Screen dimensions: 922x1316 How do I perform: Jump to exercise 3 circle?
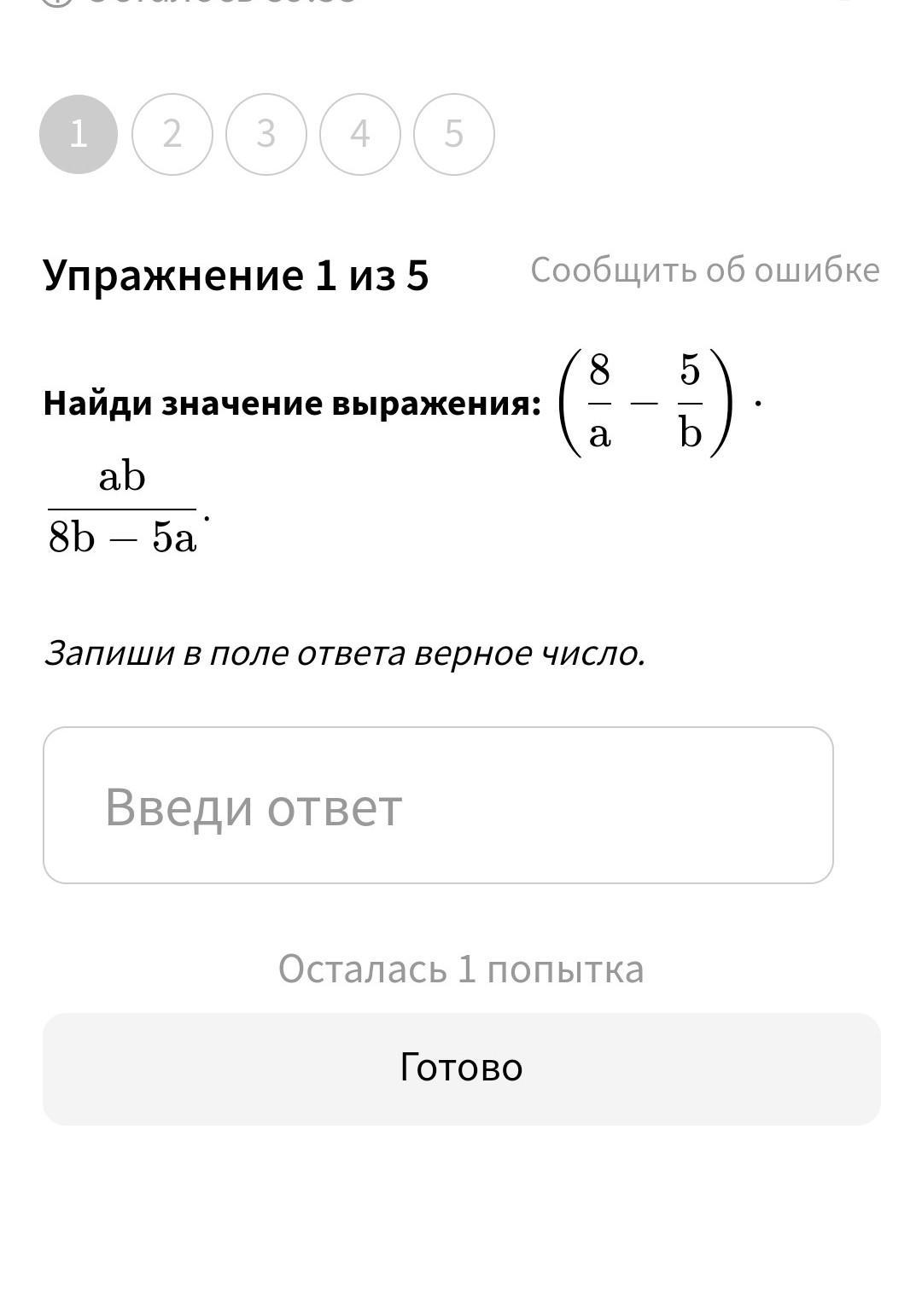[x=266, y=134]
